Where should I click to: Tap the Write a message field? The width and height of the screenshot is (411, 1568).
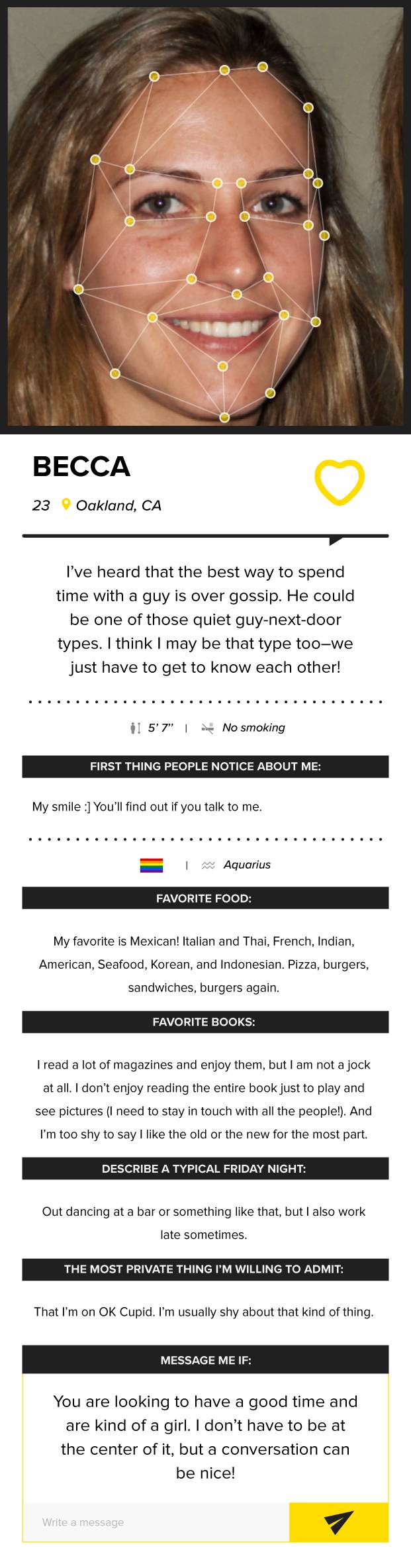[x=156, y=1522]
